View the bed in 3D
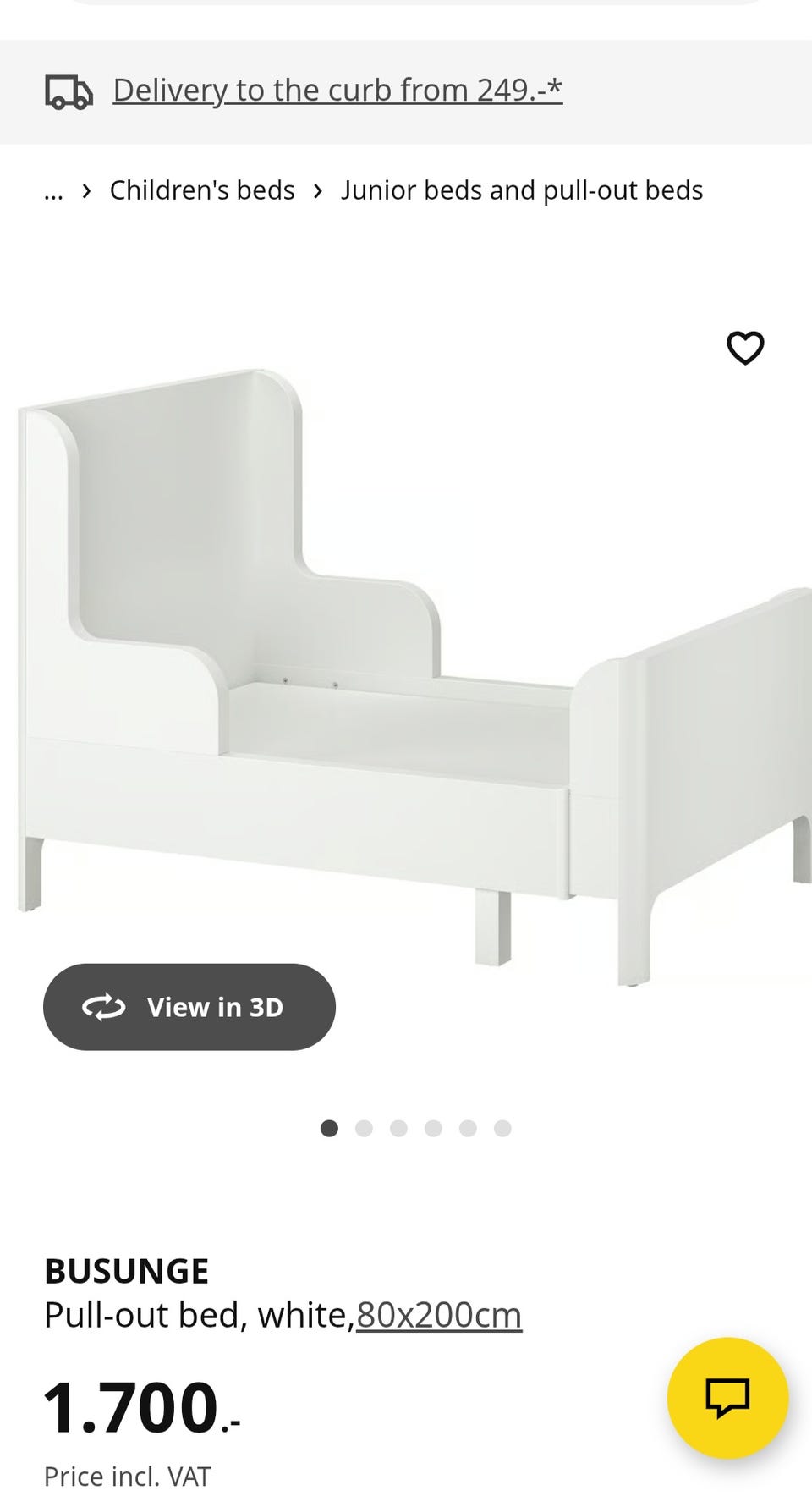Screen dimensions: 812x1507 click(189, 1007)
